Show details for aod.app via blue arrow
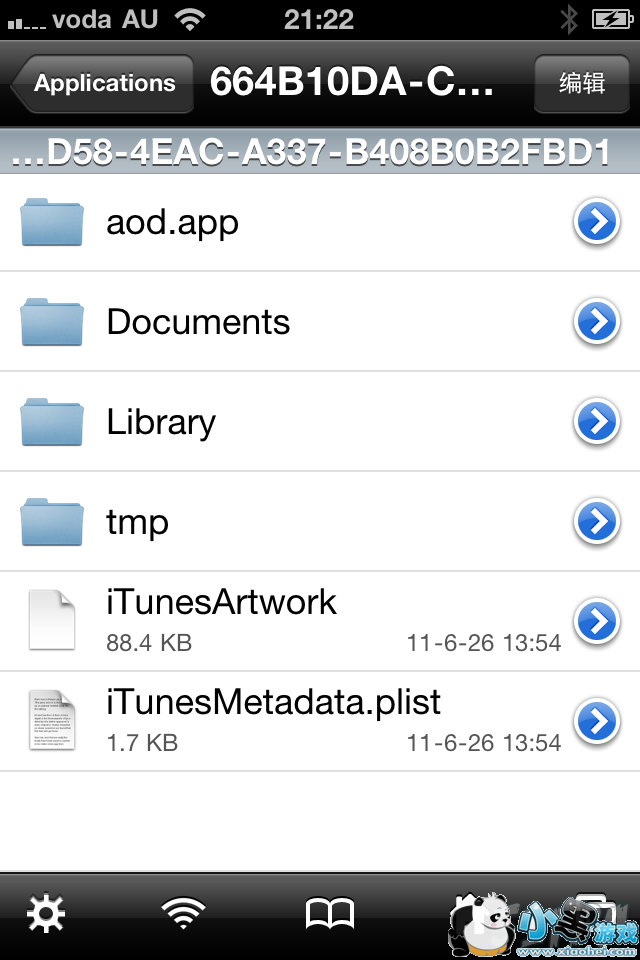Viewport: 640px width, 960px height. pyautogui.click(x=597, y=222)
